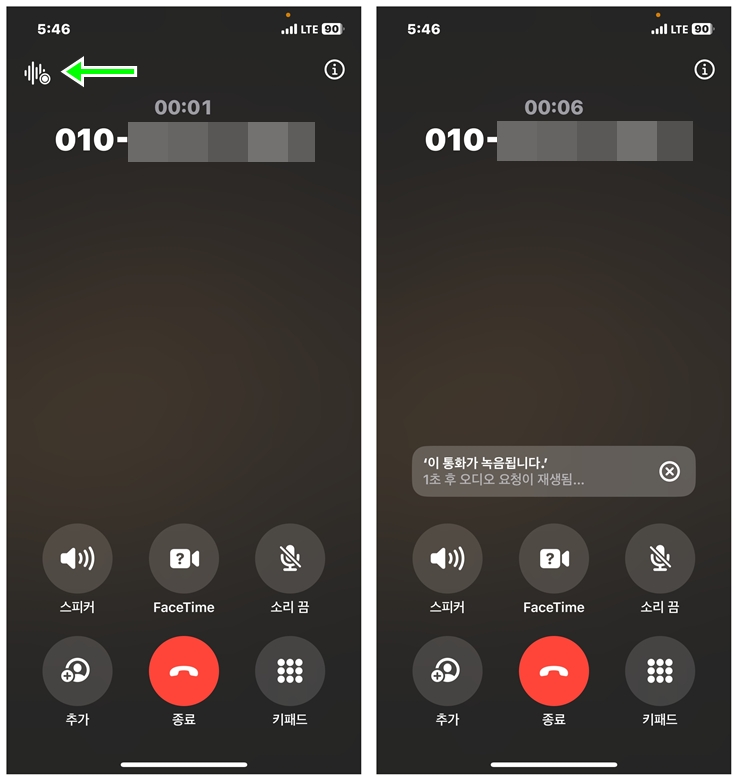Open the 키패드 keypad
Screen dimensions: 737x780
pyautogui.click(x=289, y=671)
